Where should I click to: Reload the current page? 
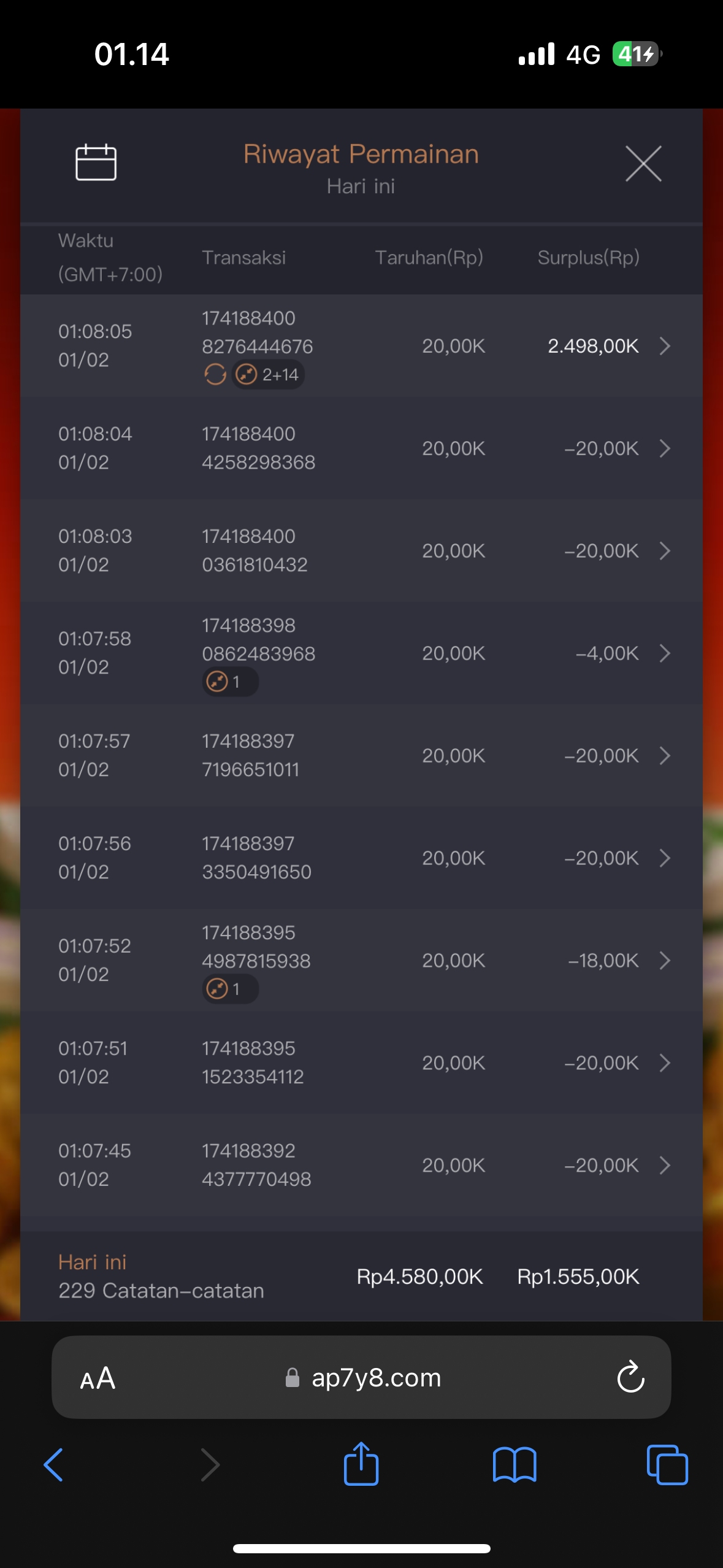(630, 1378)
